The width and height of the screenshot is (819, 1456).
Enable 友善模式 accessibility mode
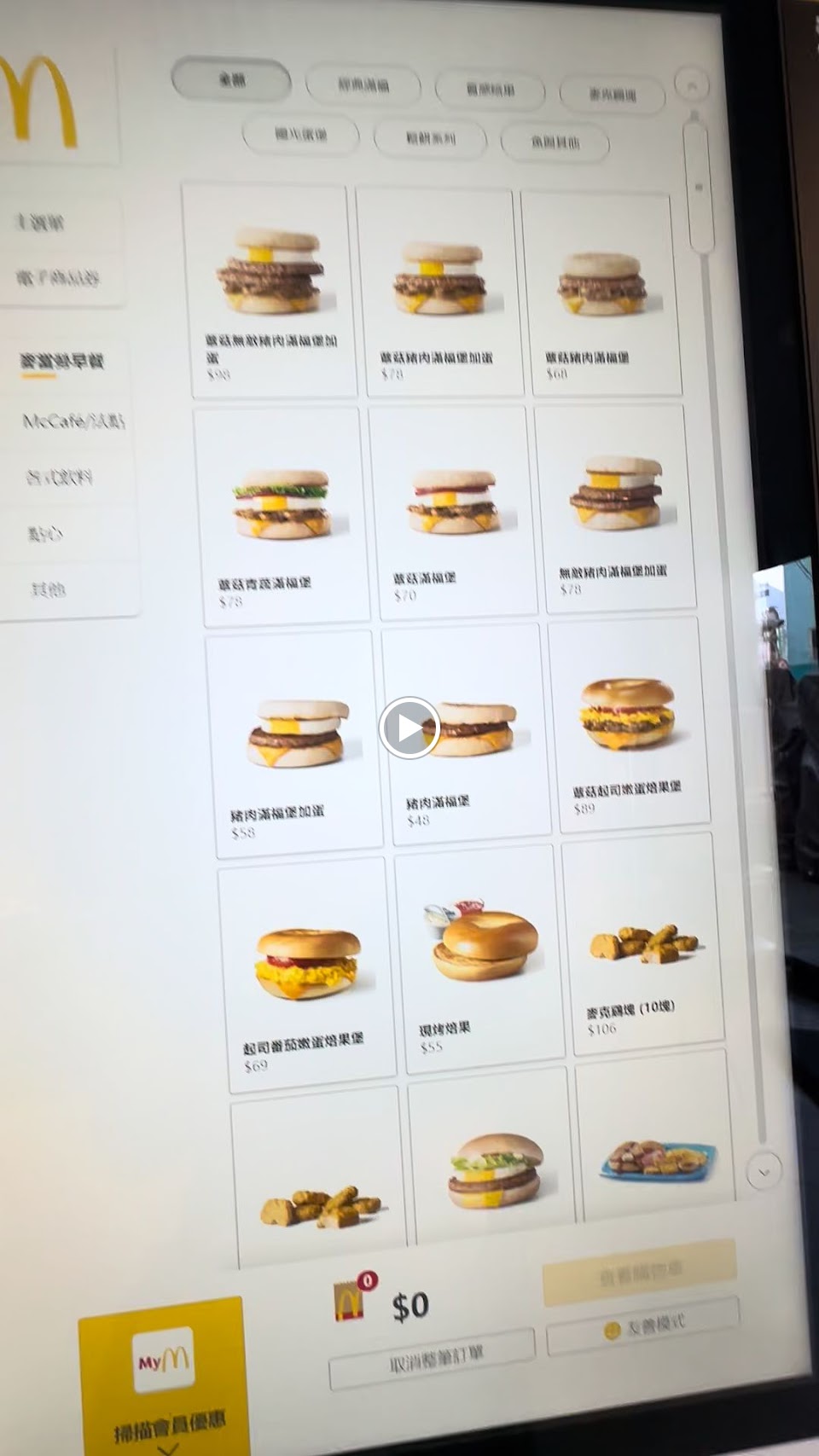point(642,1325)
